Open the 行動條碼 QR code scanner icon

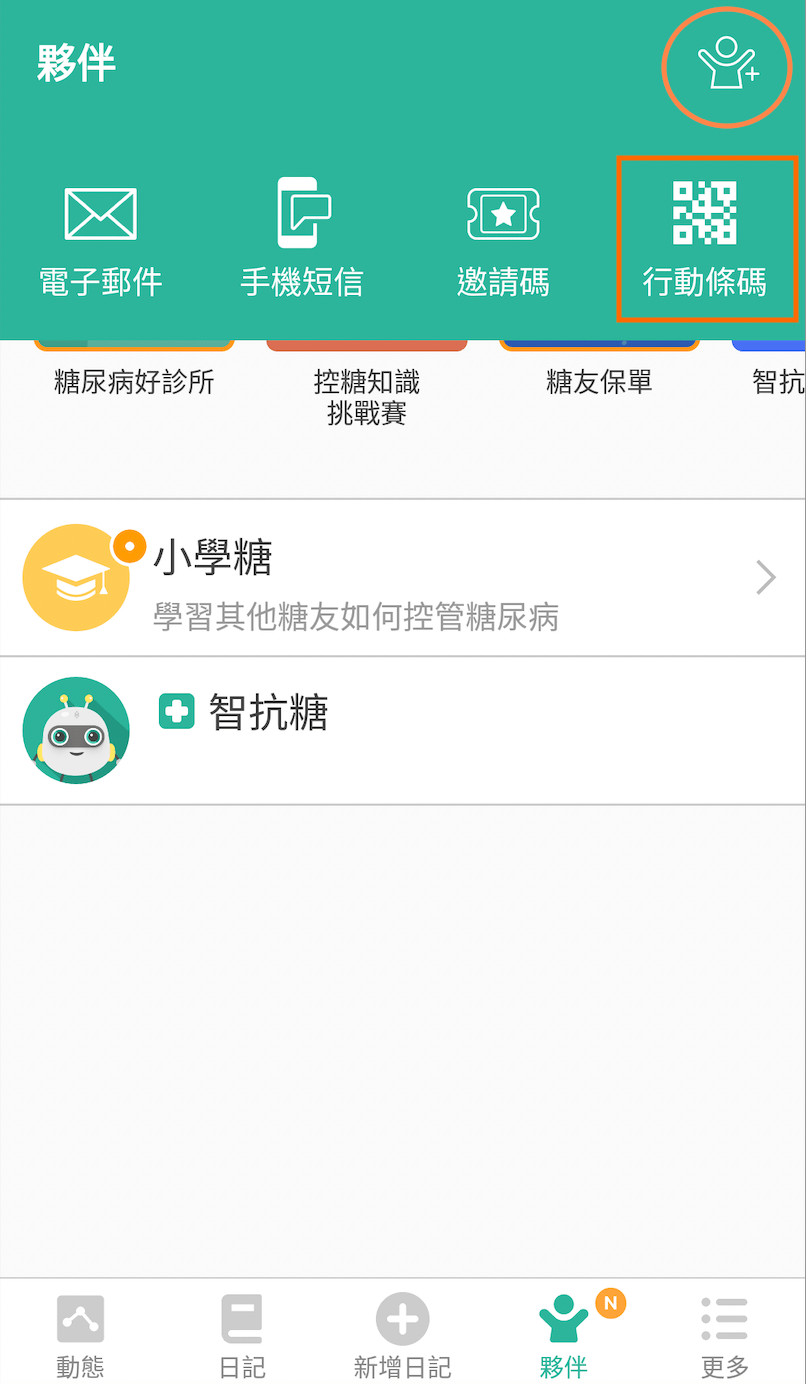[x=707, y=211]
